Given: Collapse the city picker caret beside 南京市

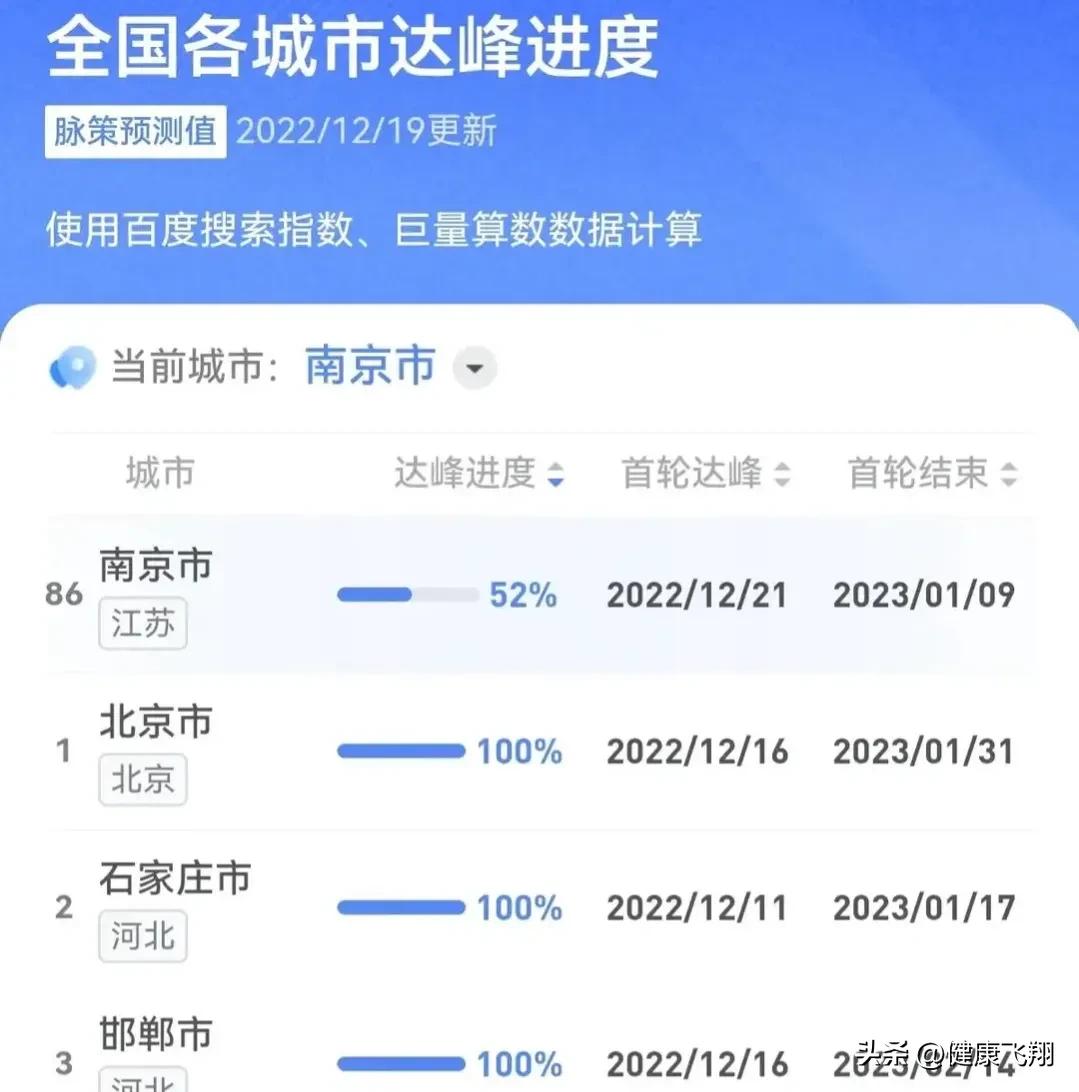Looking at the screenshot, I should 475,368.
